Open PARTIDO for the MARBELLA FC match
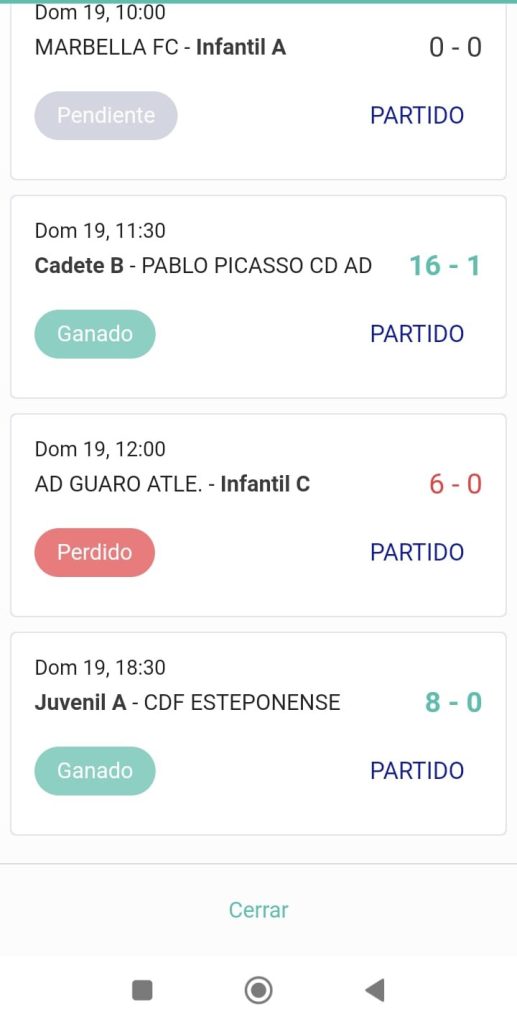Viewport: 517px width, 1024px height. 416,116
